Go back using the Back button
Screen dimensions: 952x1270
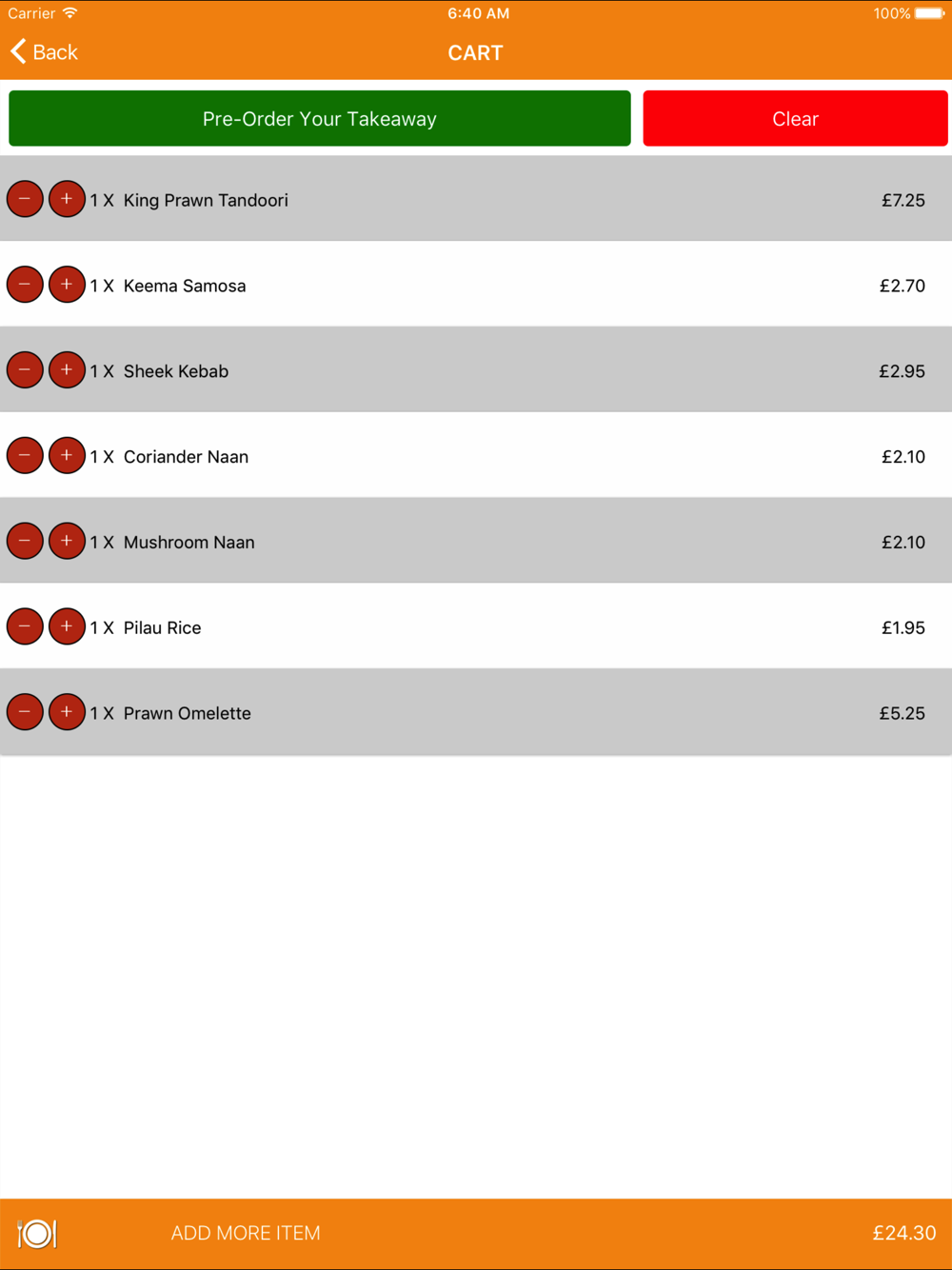44,52
